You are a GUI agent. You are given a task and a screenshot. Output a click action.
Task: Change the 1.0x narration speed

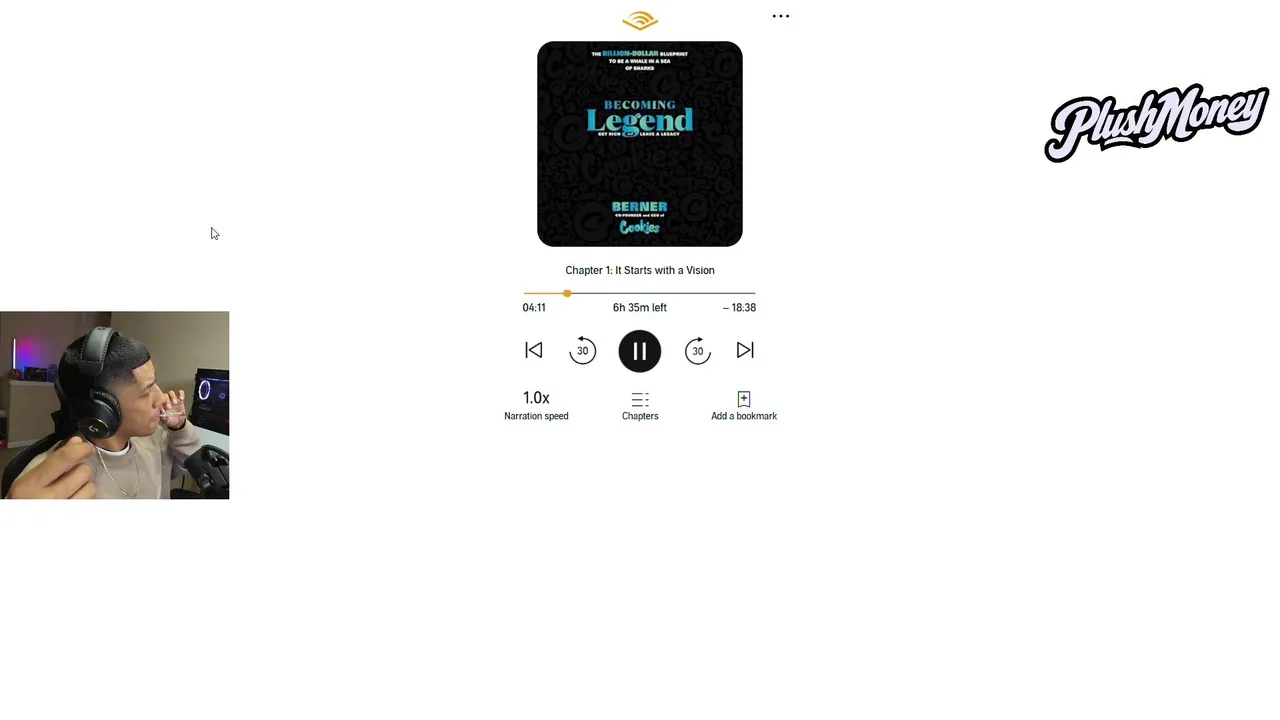[x=536, y=404]
